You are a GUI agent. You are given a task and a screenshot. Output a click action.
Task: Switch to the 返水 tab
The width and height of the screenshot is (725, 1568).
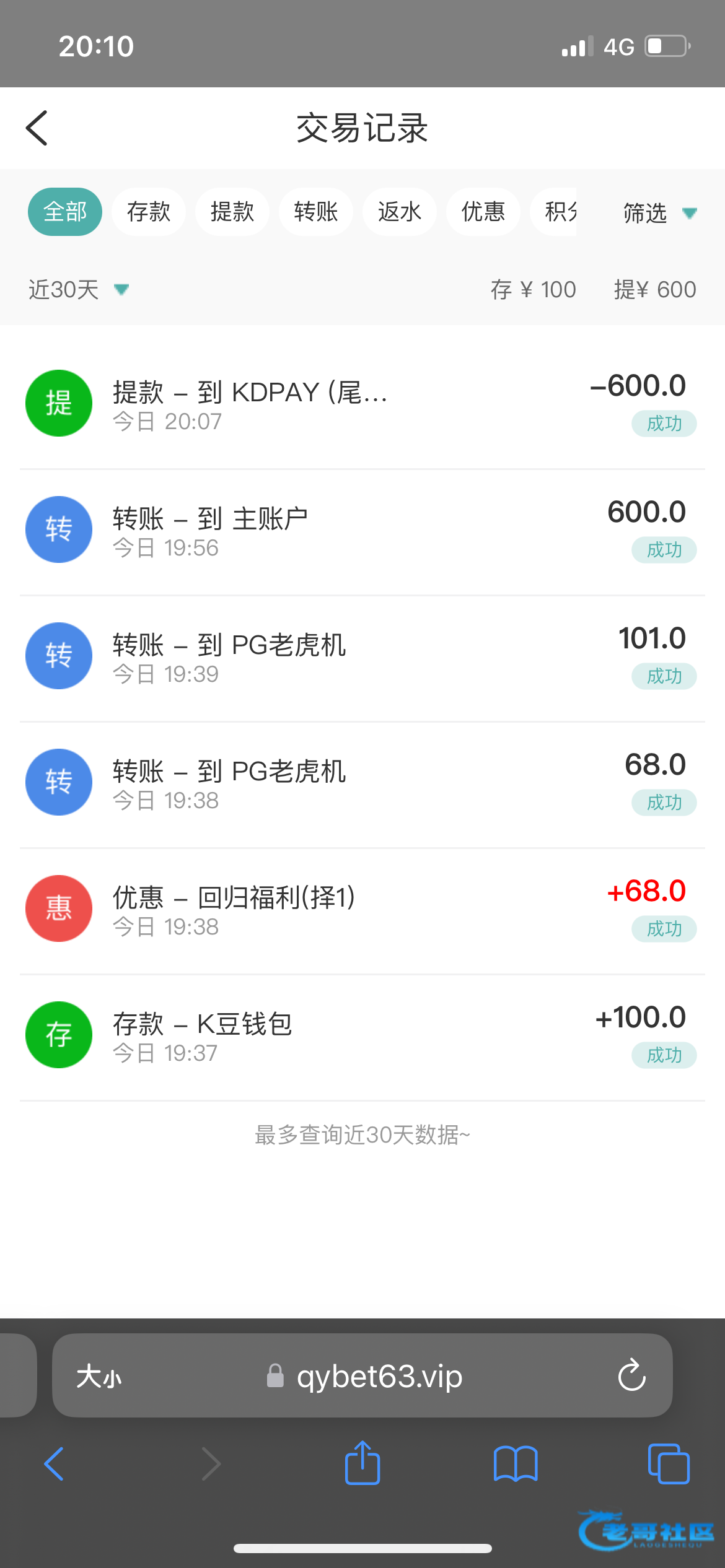[x=400, y=212]
